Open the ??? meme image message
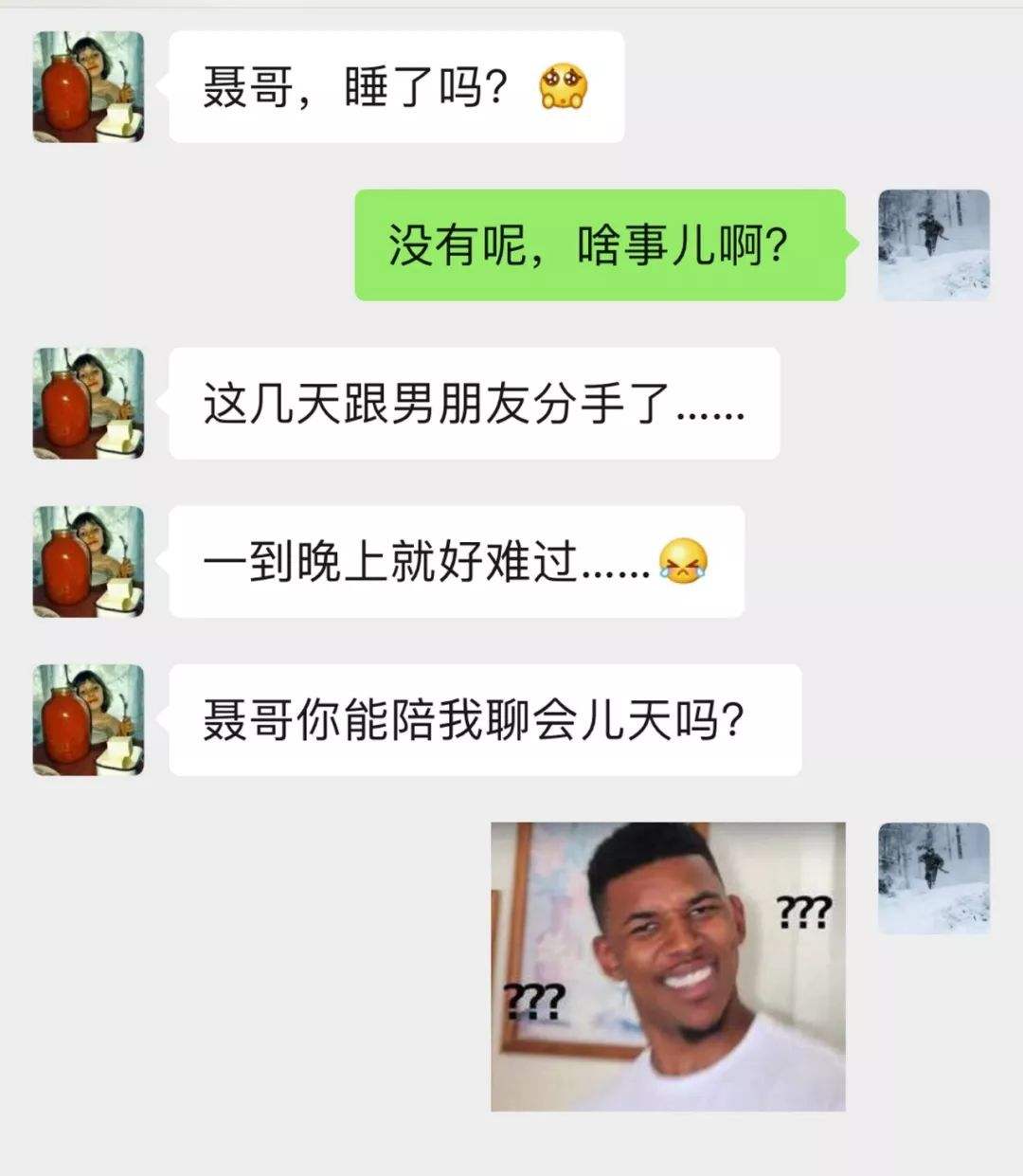The image size is (1023, 1176). coord(668,966)
